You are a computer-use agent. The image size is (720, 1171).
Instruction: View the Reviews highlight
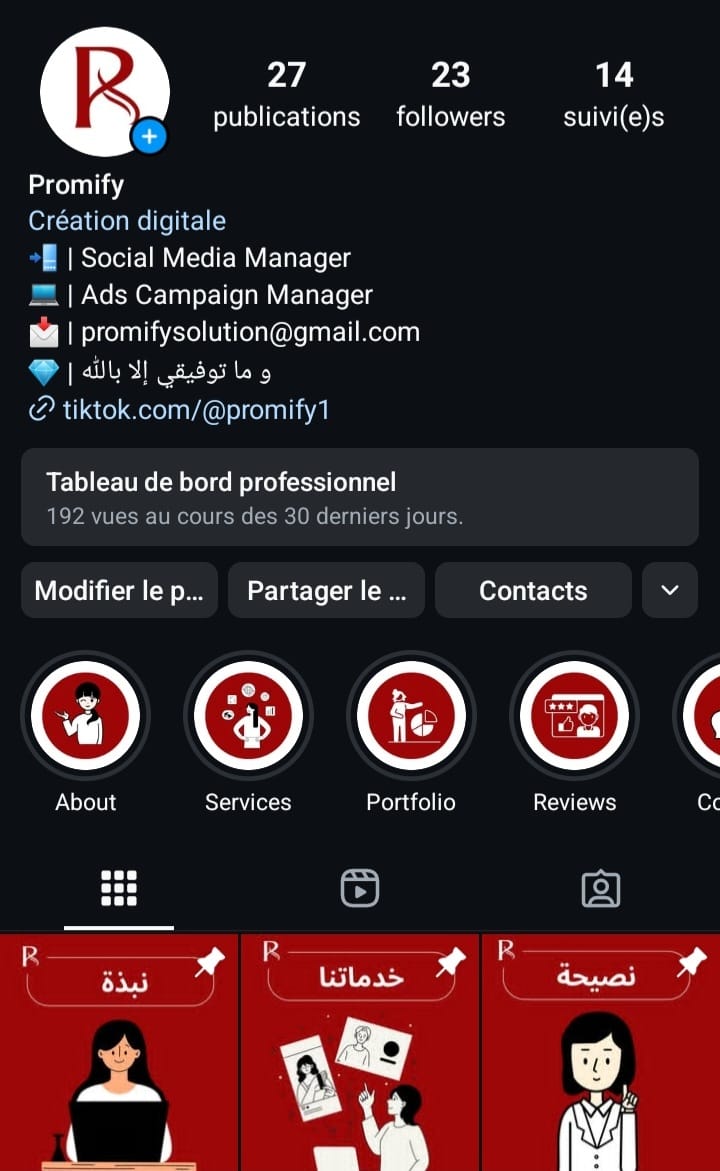574,716
